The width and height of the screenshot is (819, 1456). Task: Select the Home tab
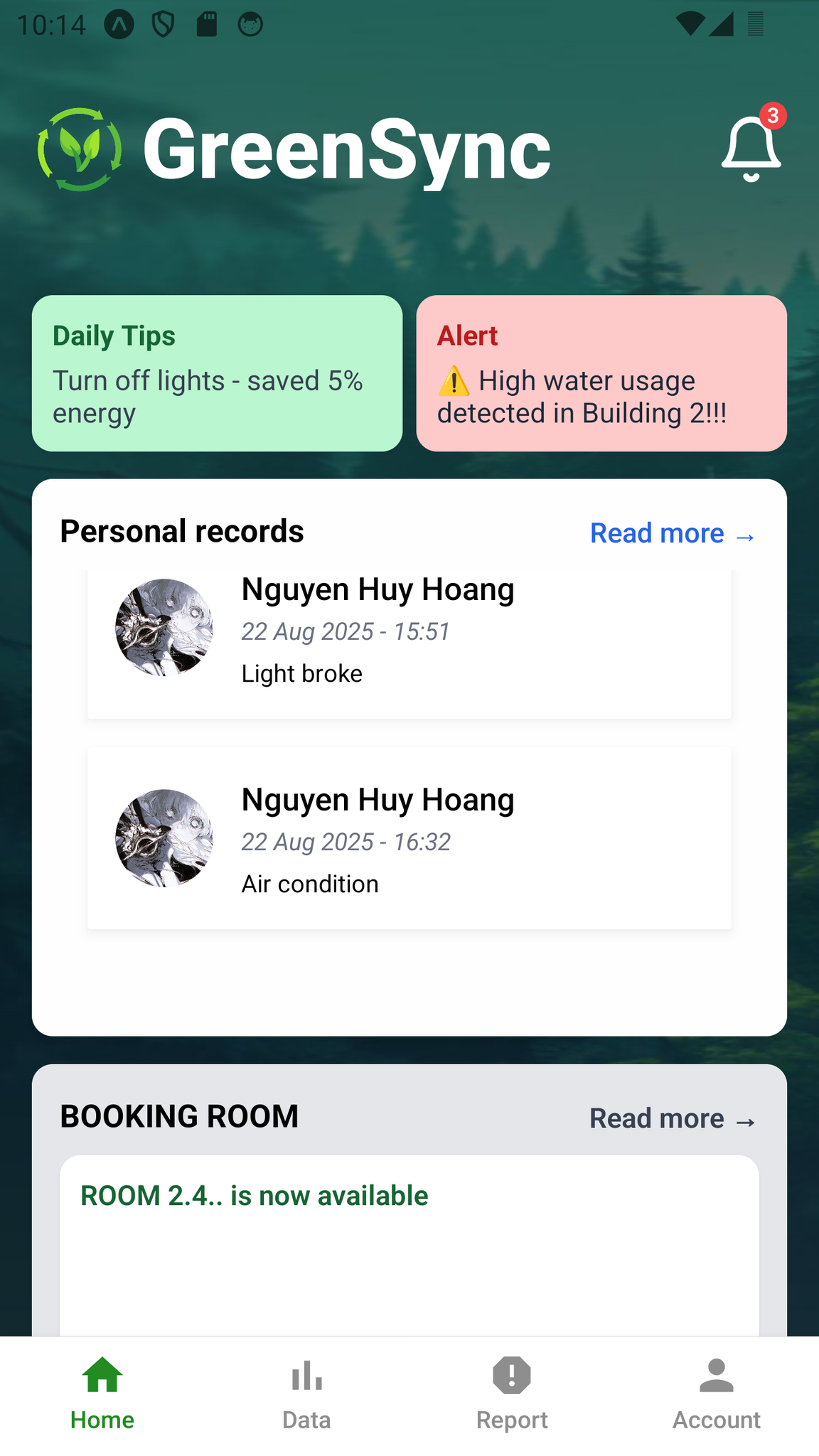(x=102, y=1395)
